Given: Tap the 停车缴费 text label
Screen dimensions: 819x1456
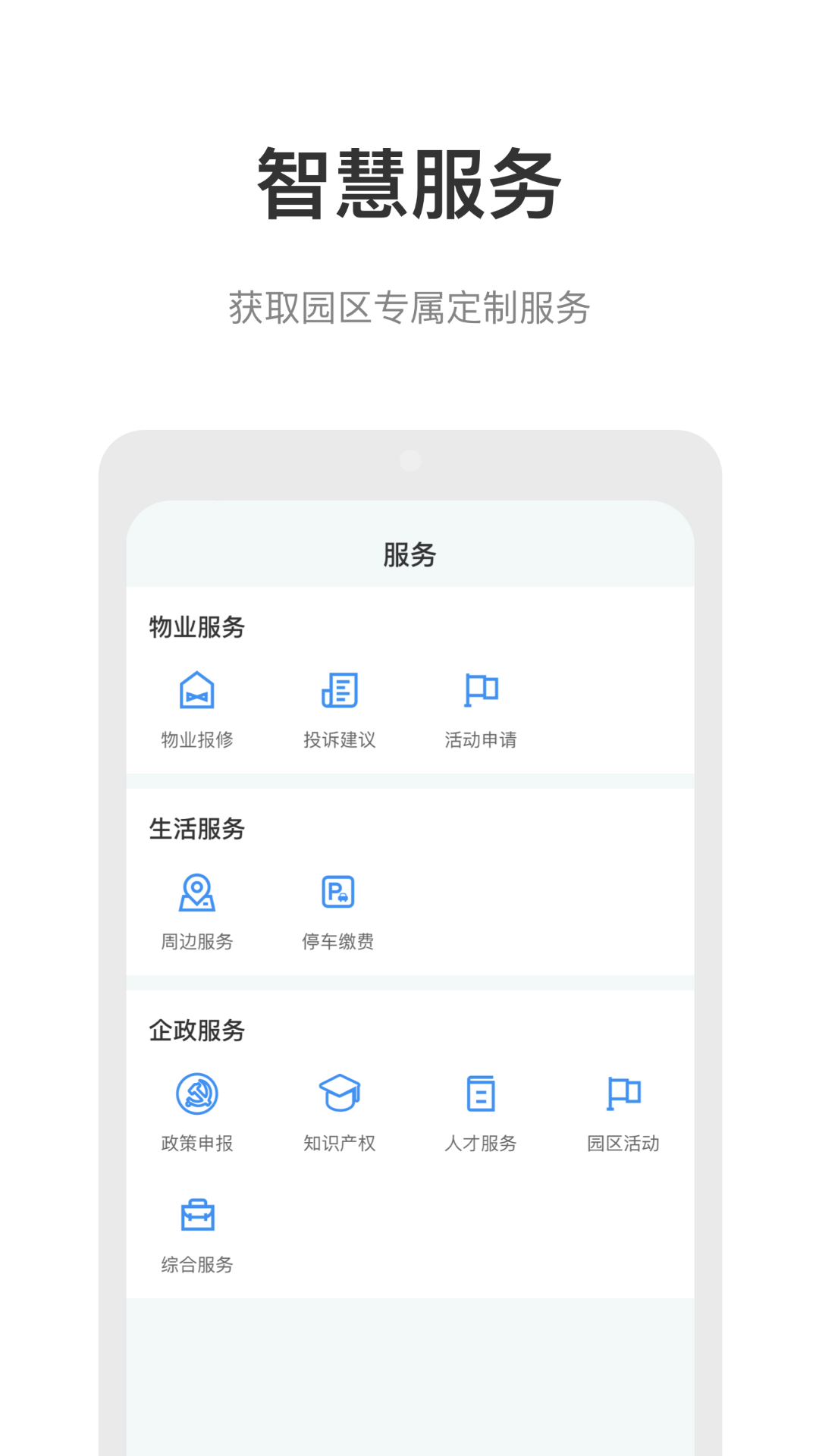Looking at the screenshot, I should pyautogui.click(x=338, y=943).
